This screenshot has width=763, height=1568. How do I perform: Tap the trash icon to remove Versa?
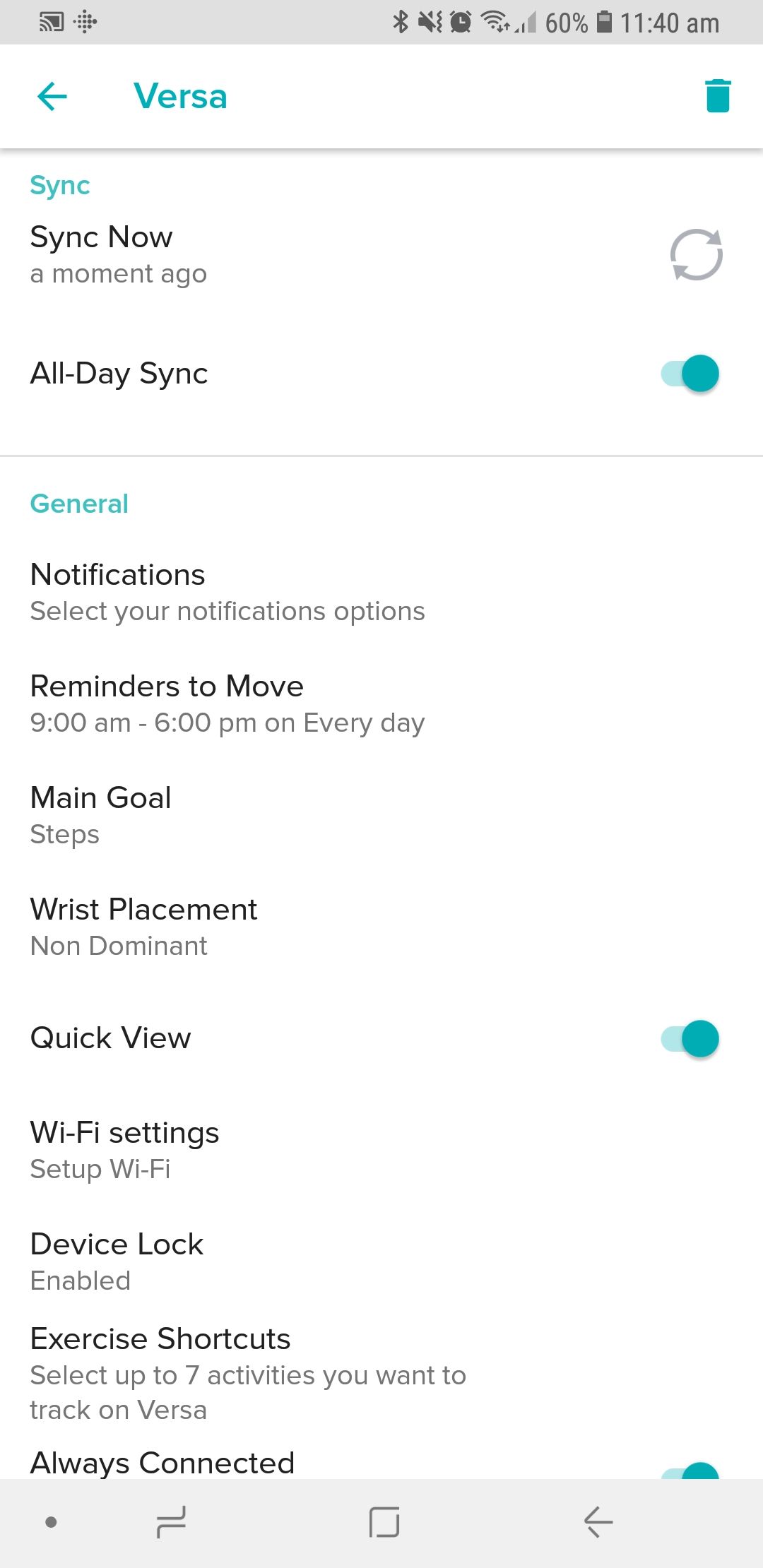click(x=717, y=96)
